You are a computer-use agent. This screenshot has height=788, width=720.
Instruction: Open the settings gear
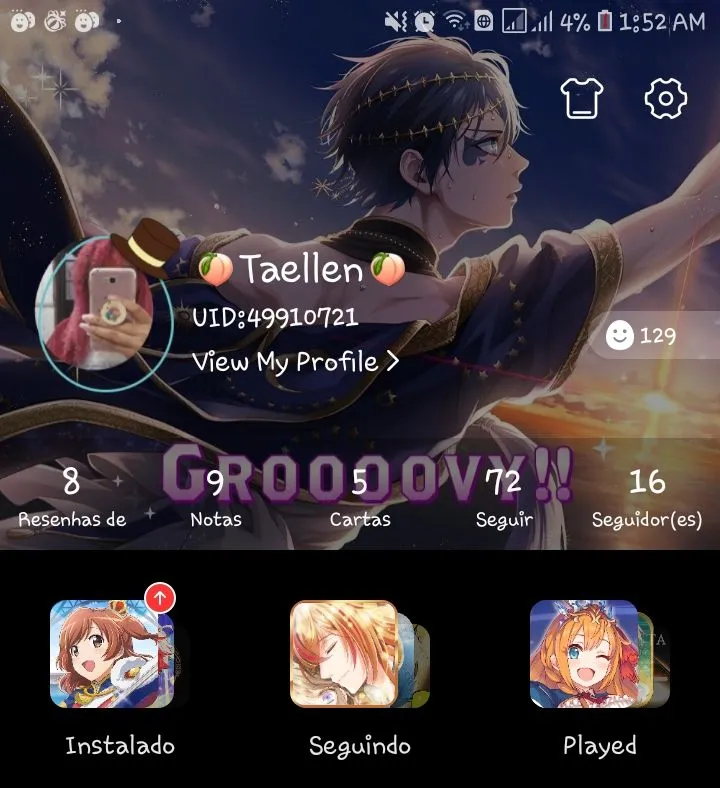[x=665, y=98]
